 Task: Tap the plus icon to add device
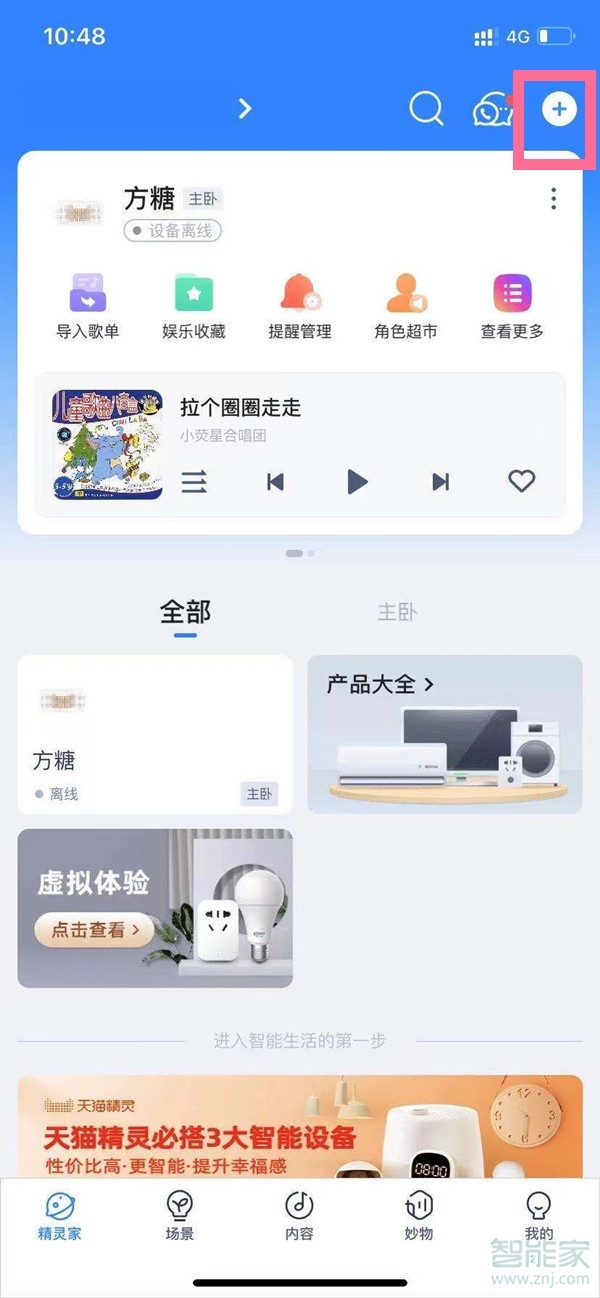coord(559,109)
